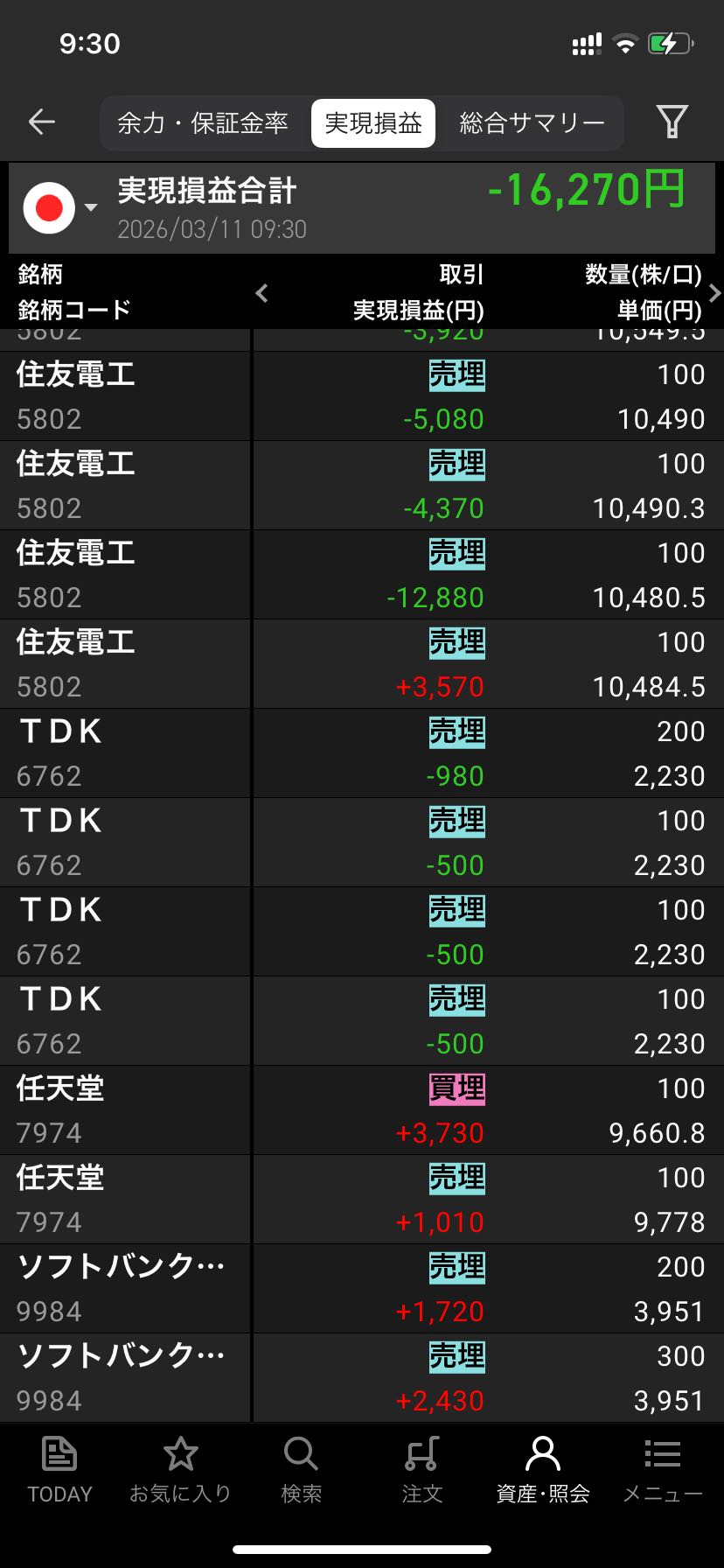
Task: Open the メニュー tab
Action: click(x=662, y=1470)
